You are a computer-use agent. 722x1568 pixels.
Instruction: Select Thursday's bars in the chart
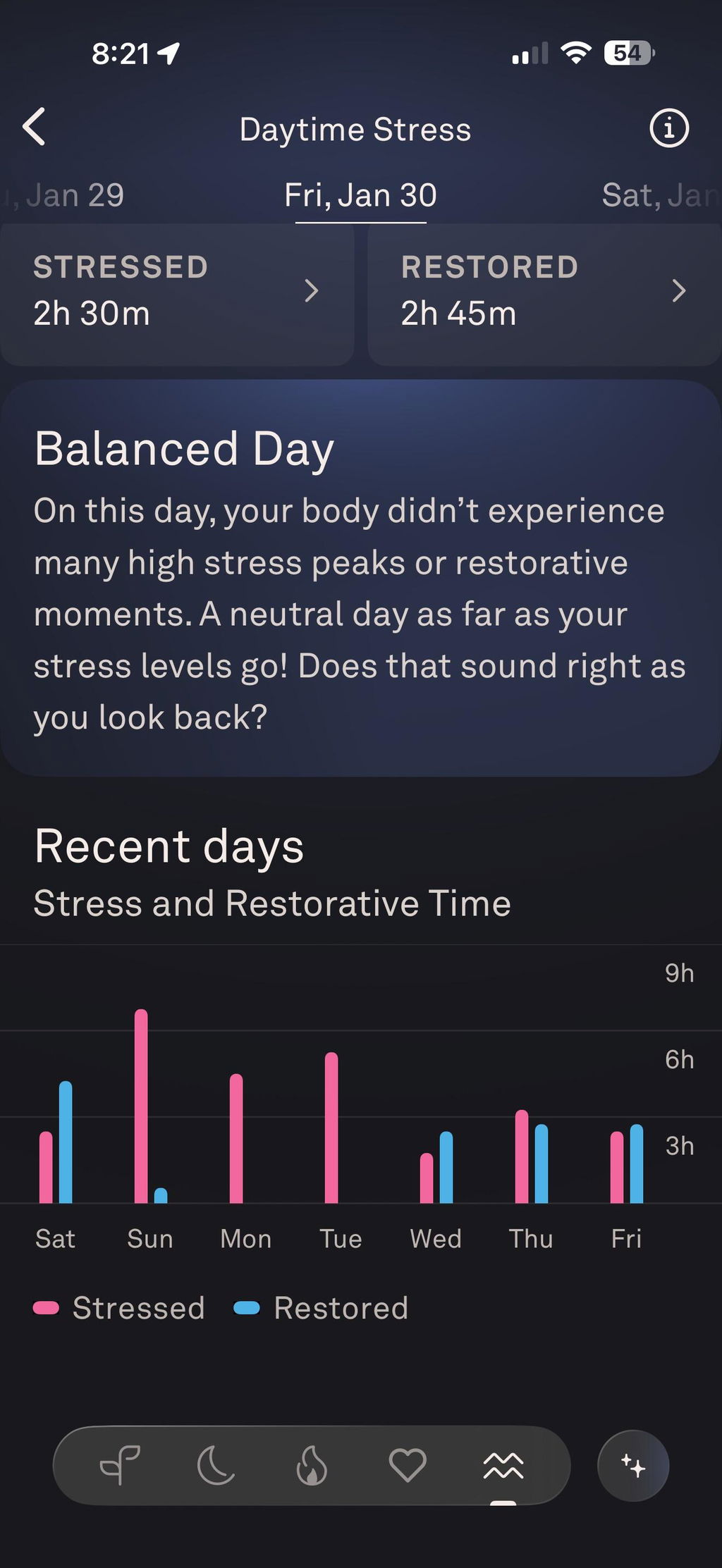[x=532, y=1156]
